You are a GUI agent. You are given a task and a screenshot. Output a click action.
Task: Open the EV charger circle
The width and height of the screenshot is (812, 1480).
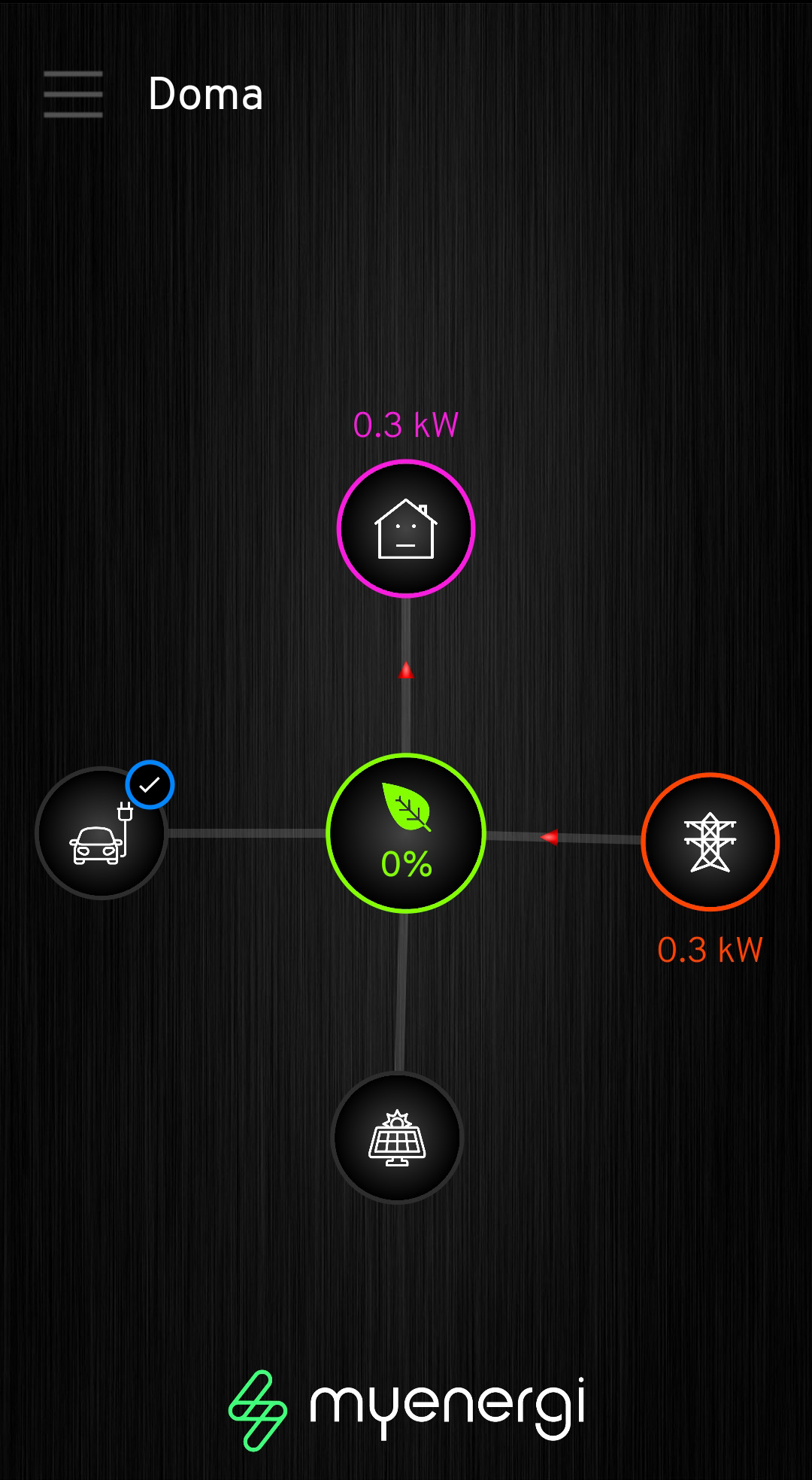click(x=101, y=833)
